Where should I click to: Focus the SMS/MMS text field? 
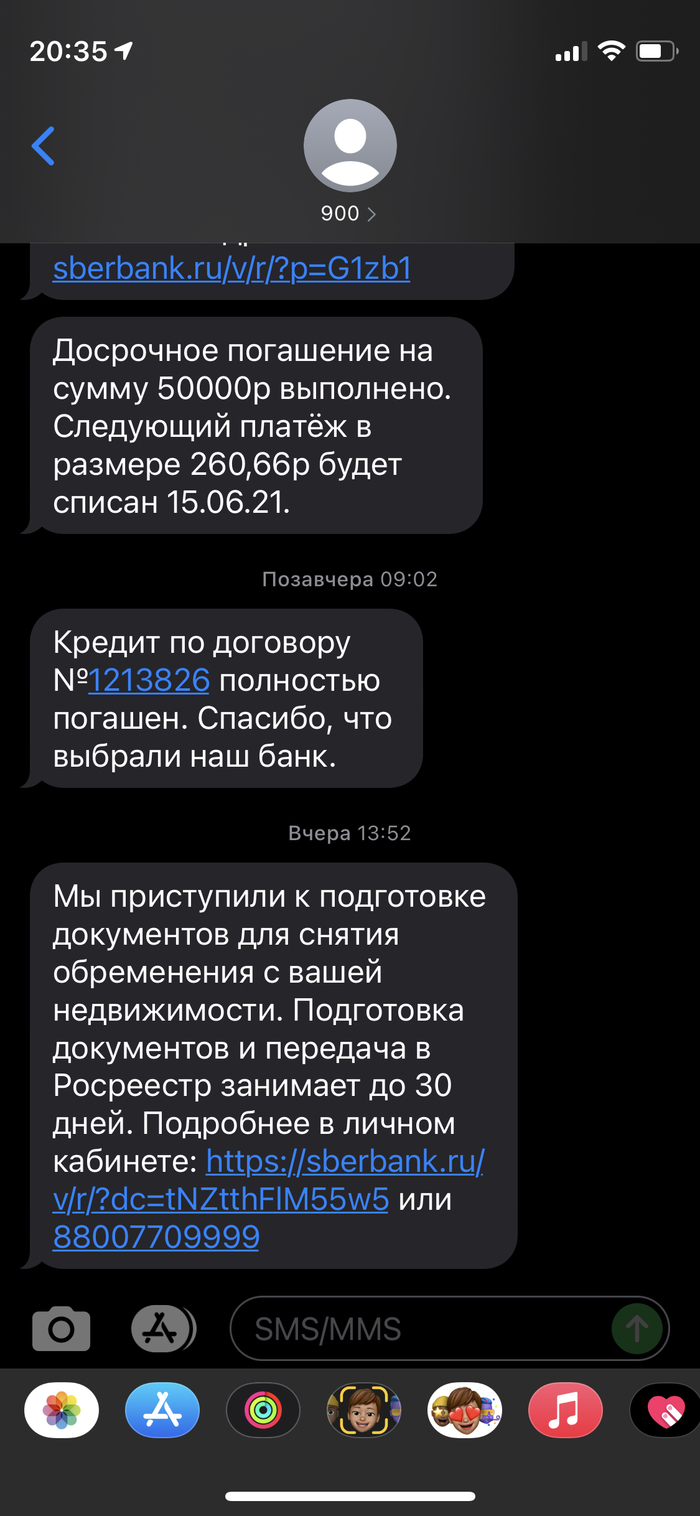(420, 1329)
